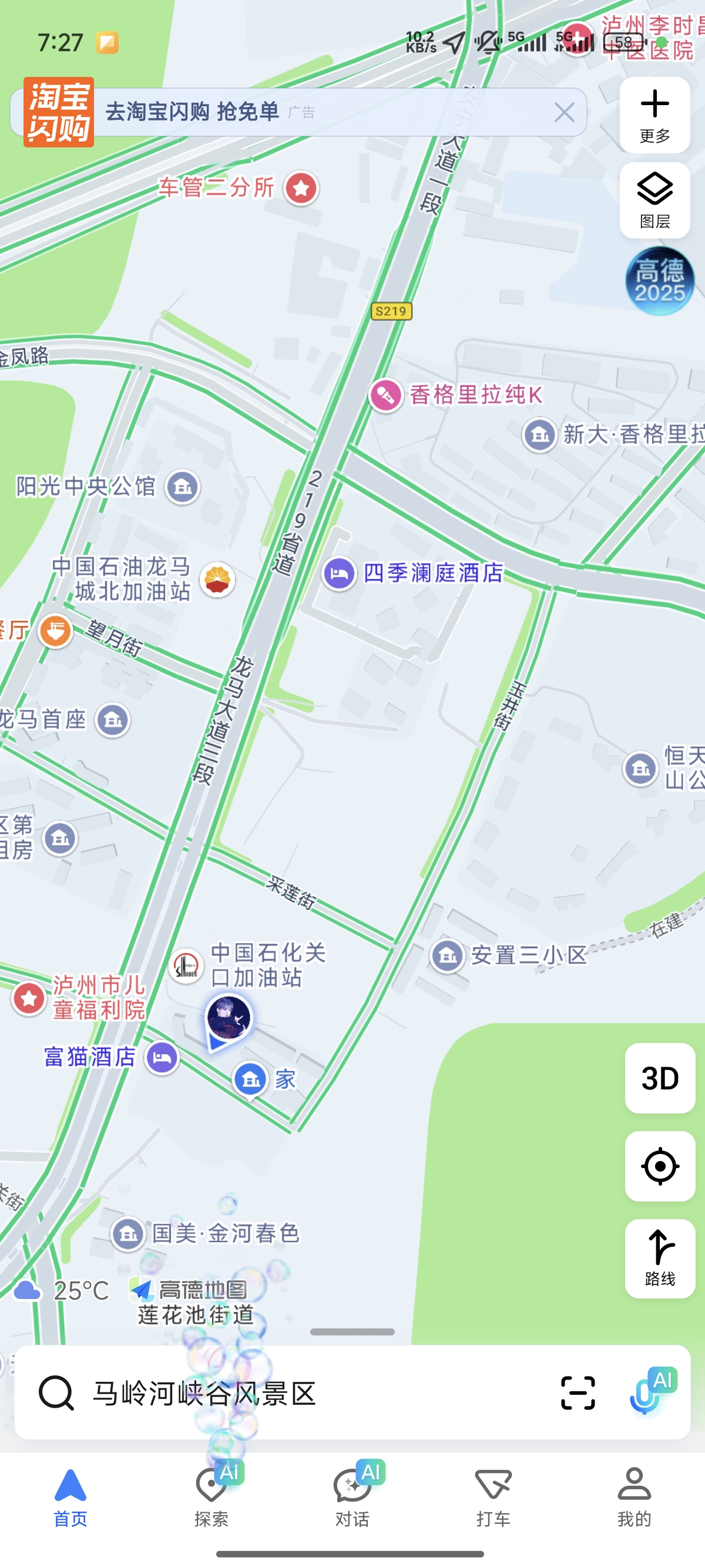Open the 更多 plus menu

(654, 115)
